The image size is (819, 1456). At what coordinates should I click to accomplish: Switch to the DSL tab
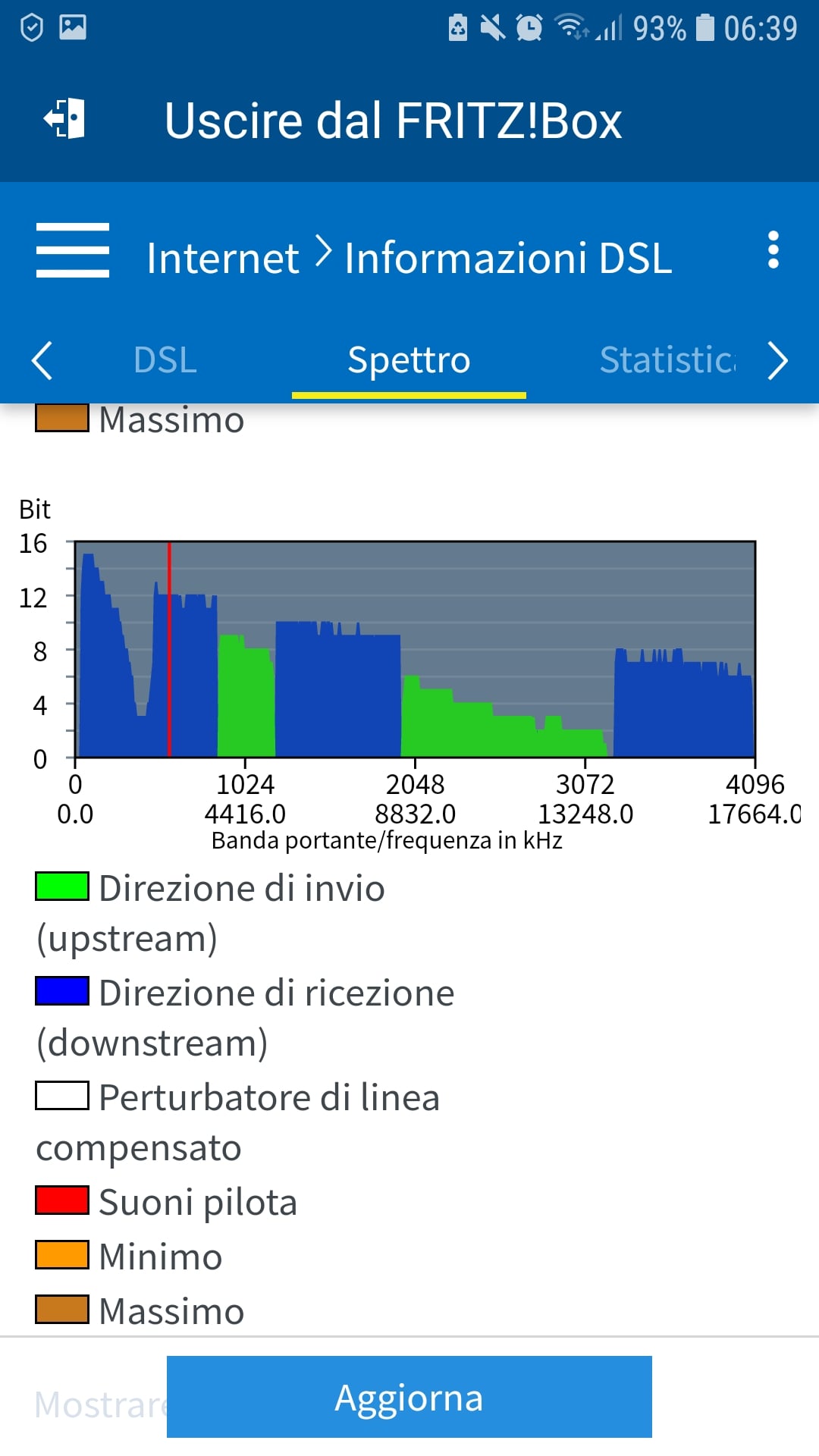coord(165,360)
